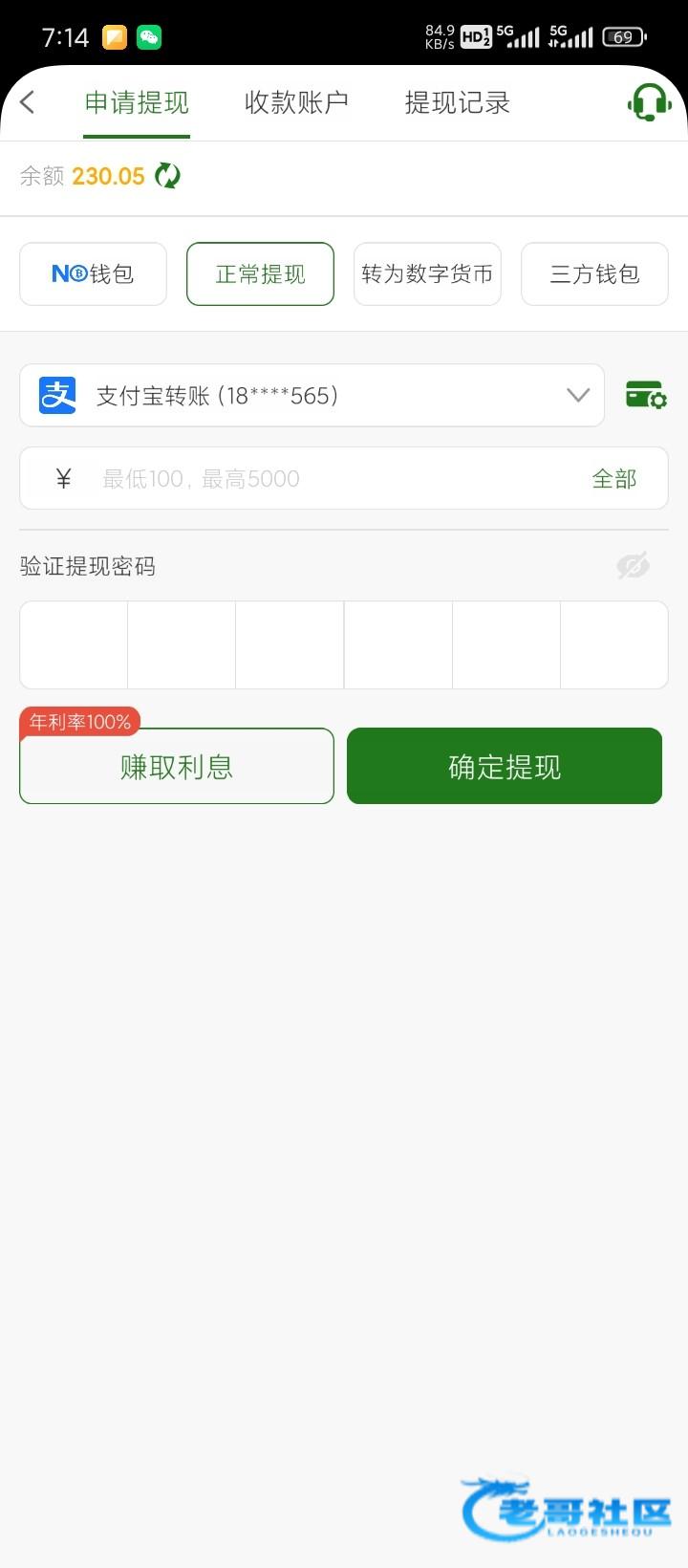
Task: Refresh the balance amount
Action: (x=168, y=176)
